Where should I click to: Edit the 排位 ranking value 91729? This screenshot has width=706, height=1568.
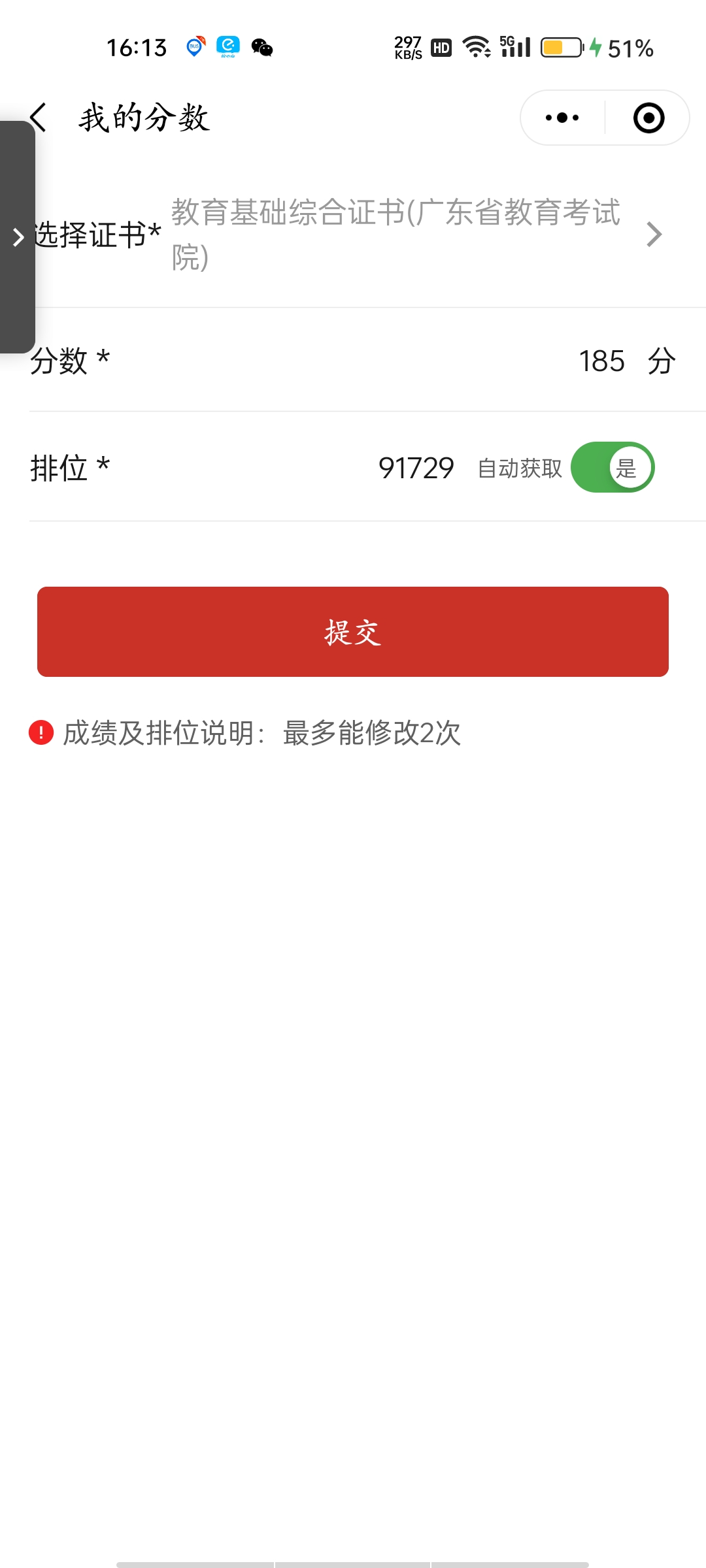(416, 468)
